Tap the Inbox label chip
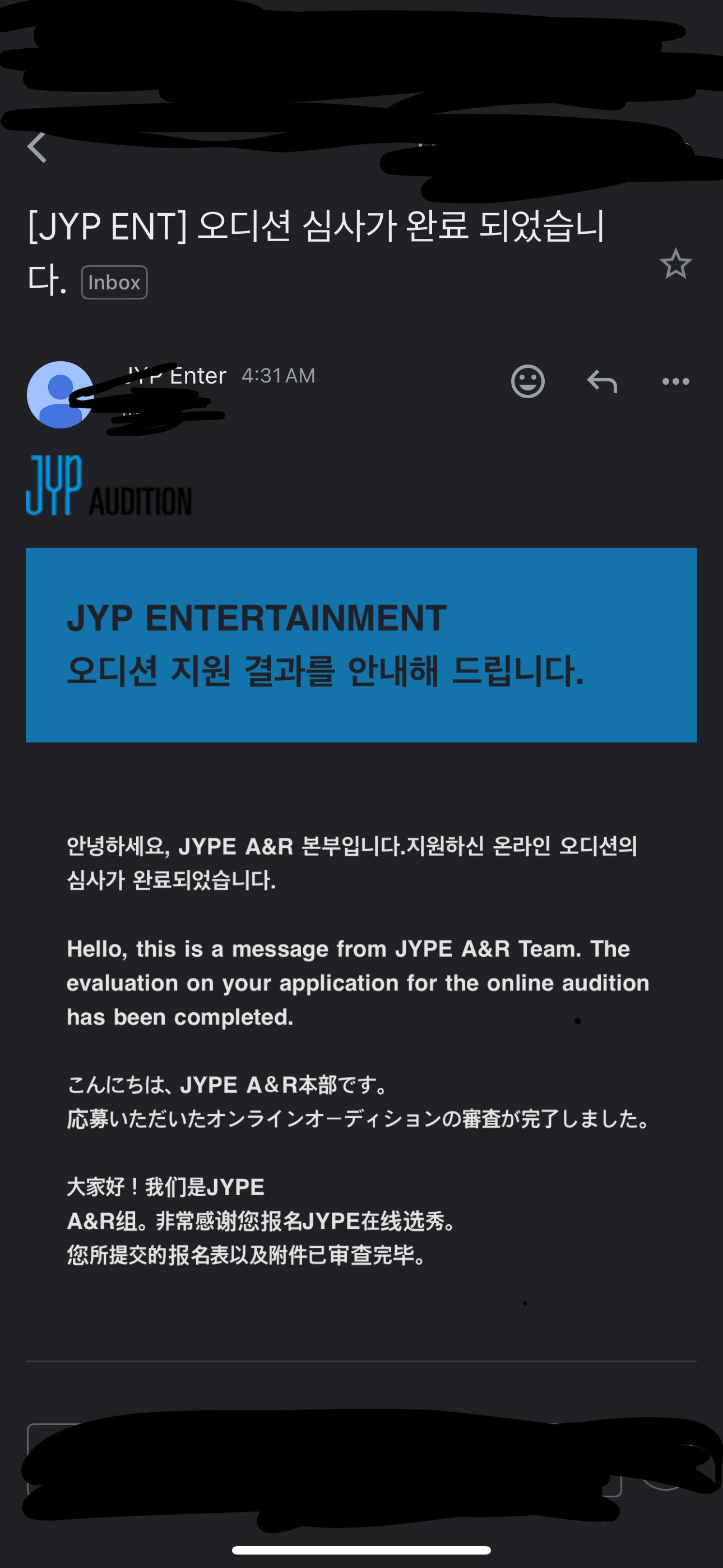Image resolution: width=723 pixels, height=1568 pixels. pos(114,283)
